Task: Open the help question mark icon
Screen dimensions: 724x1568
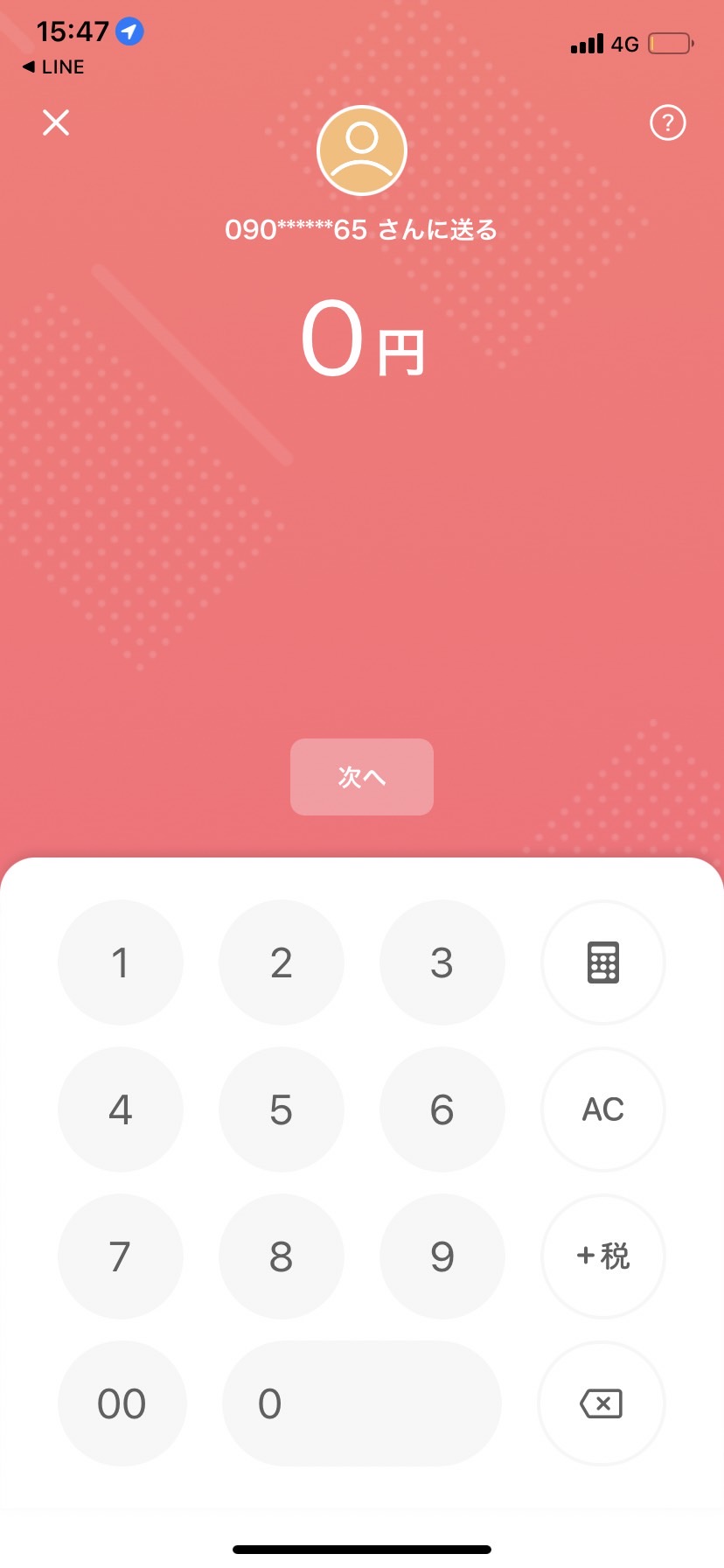Action: coord(668,122)
